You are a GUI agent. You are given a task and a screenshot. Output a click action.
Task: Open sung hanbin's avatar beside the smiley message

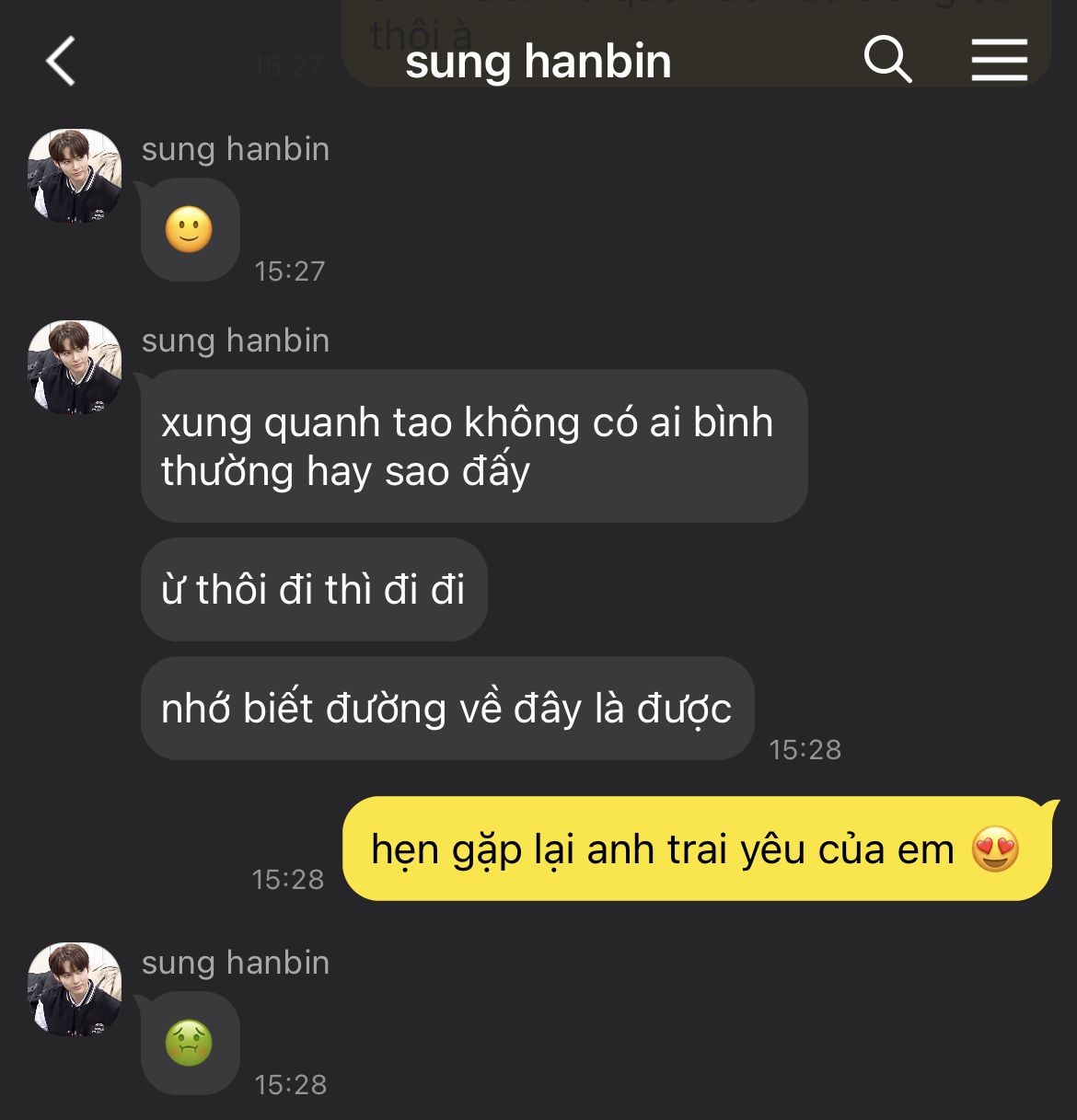click(75, 176)
